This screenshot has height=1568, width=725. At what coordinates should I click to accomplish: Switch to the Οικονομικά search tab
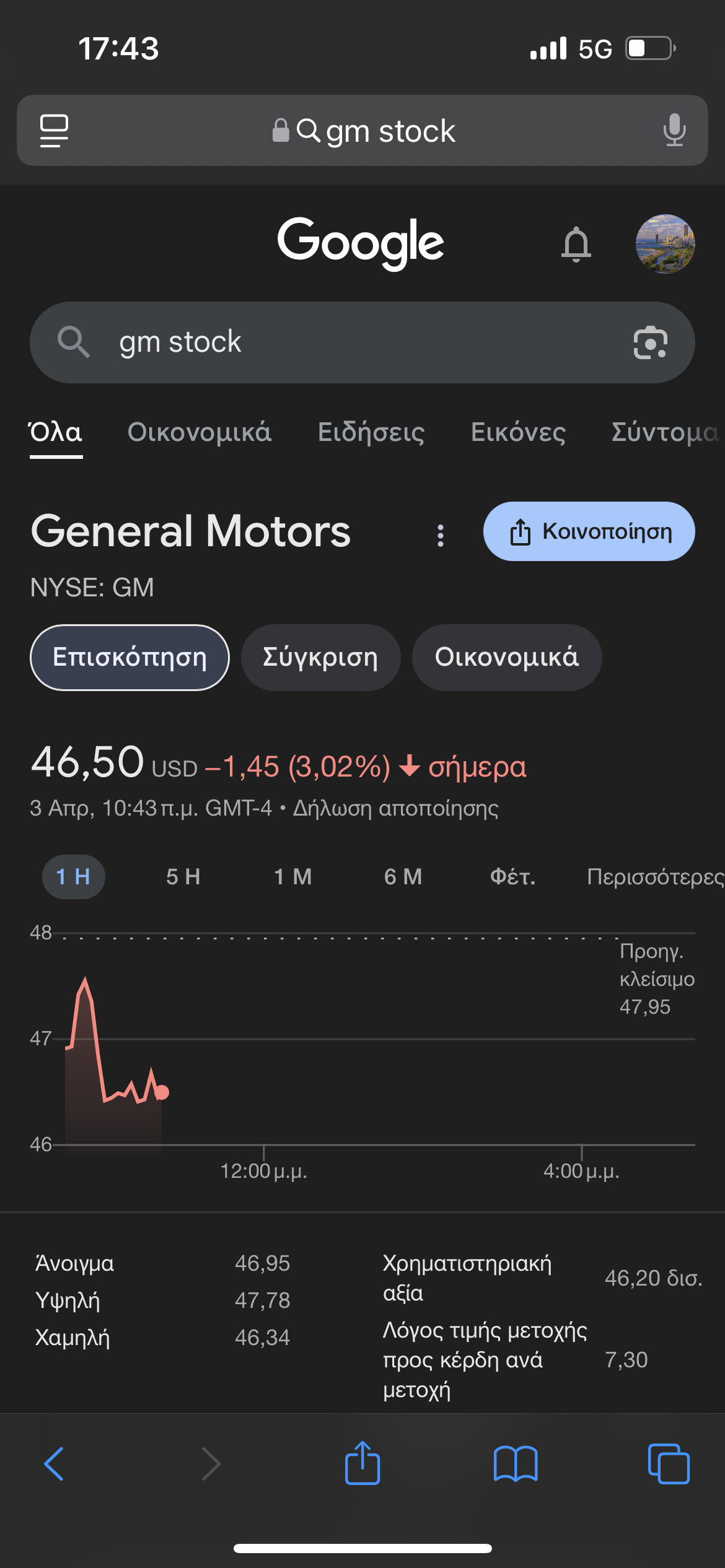pyautogui.click(x=200, y=432)
